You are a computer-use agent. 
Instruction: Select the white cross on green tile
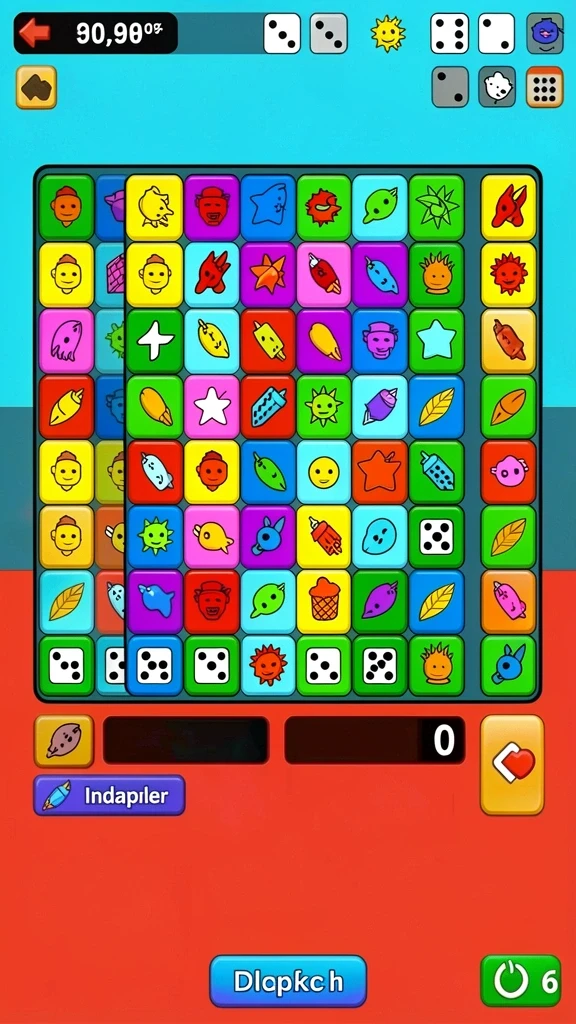pyautogui.click(x=155, y=341)
